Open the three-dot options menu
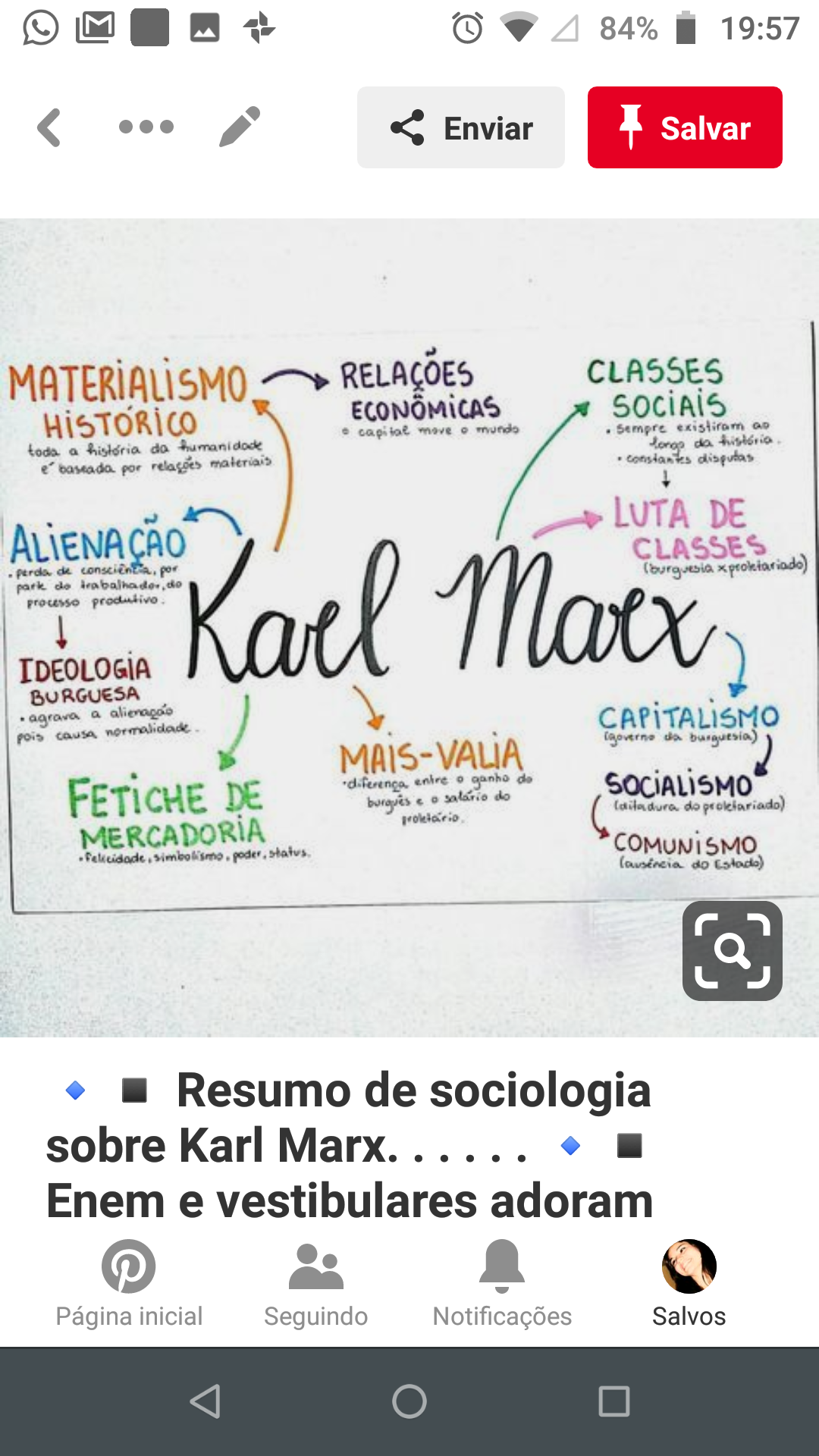This screenshot has height=1456, width=819. tap(146, 127)
